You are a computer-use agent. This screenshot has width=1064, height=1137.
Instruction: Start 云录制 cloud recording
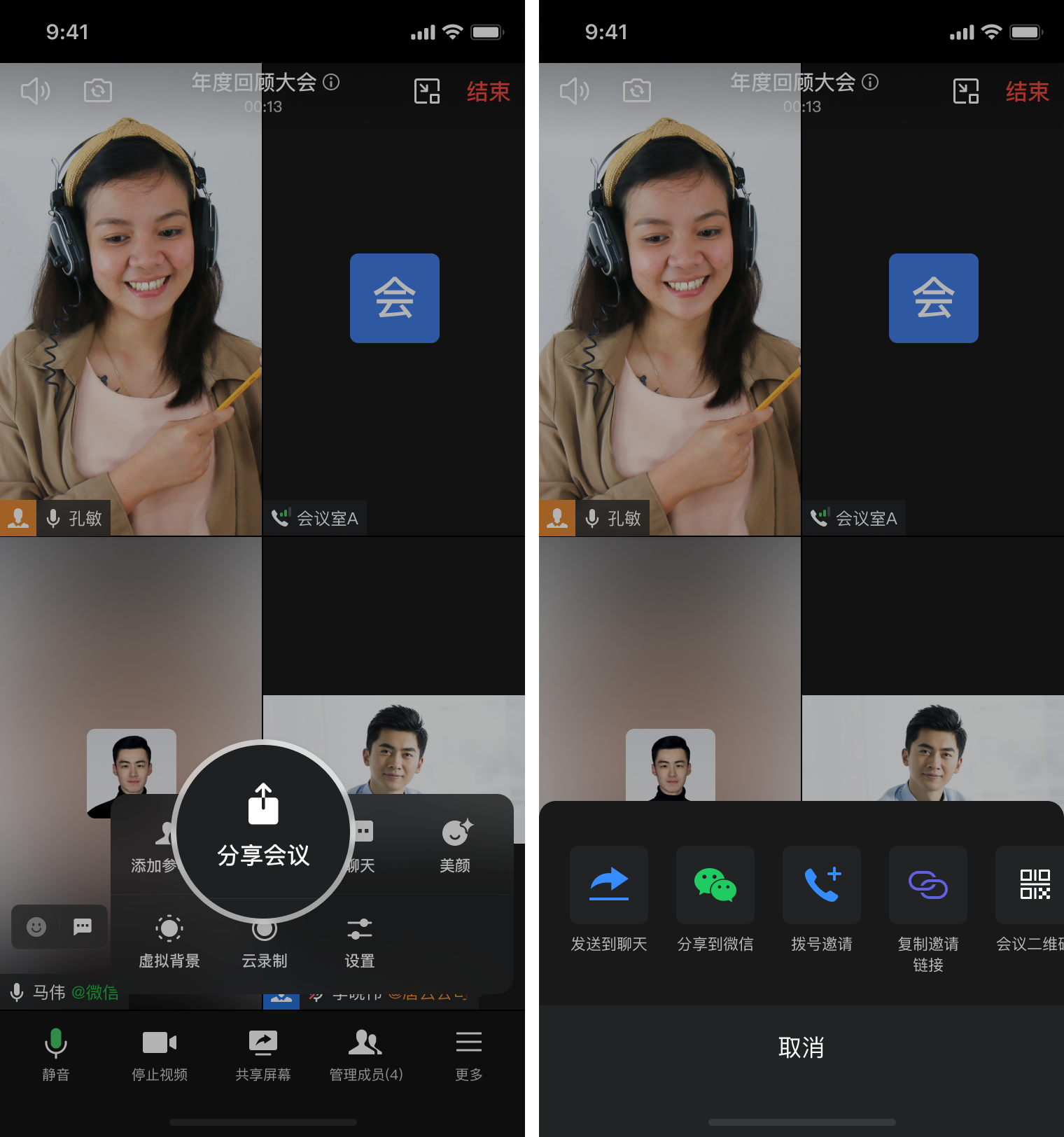click(x=265, y=944)
